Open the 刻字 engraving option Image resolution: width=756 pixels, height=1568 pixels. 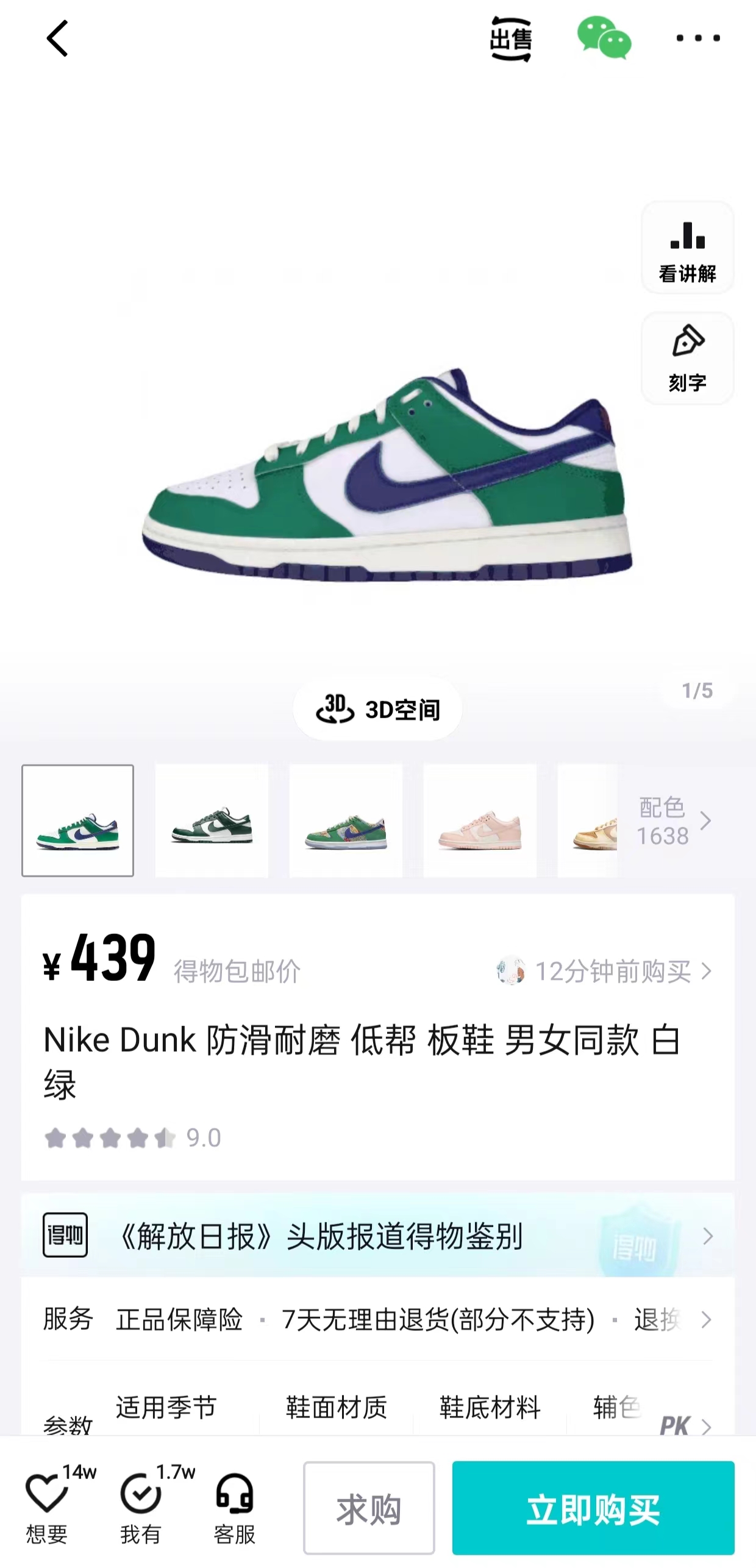(687, 358)
